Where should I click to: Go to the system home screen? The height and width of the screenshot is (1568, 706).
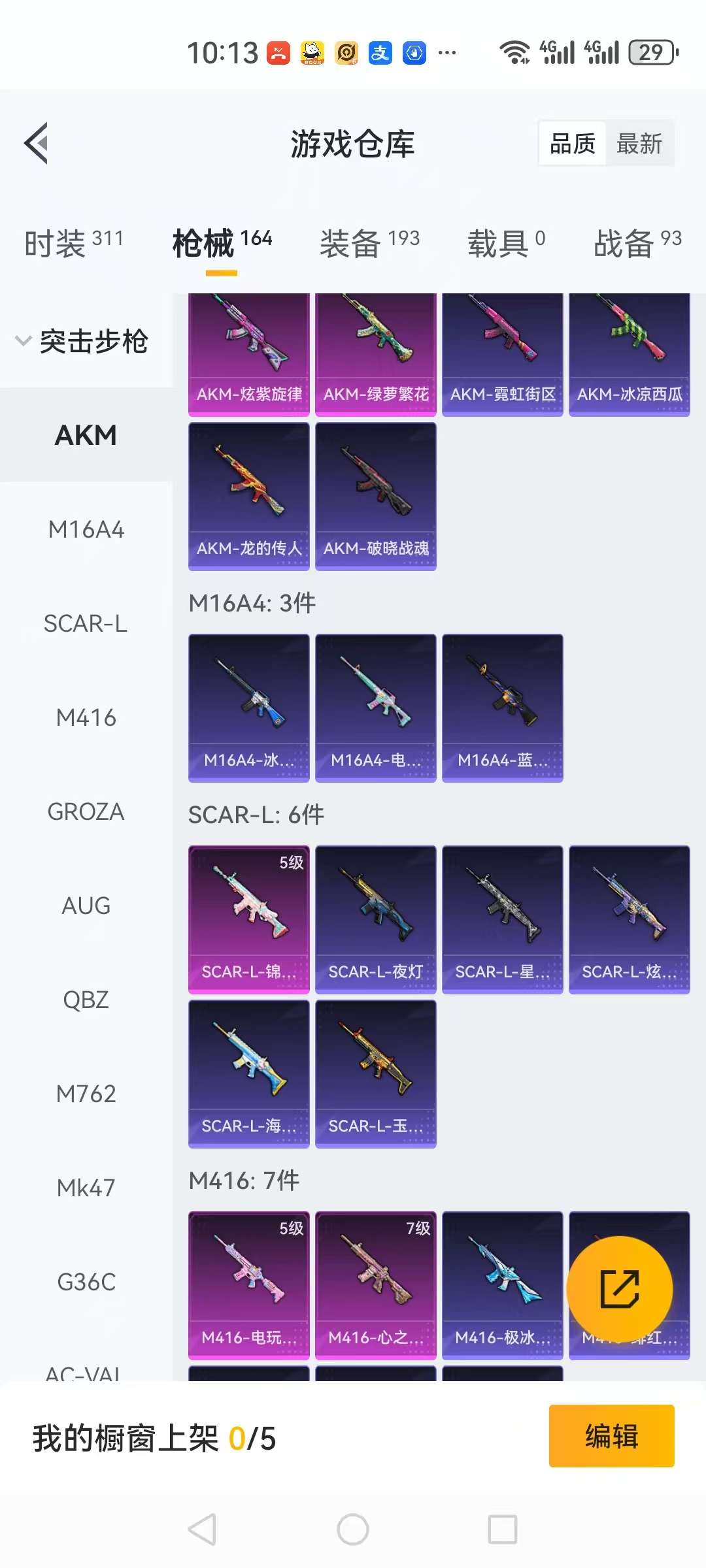(x=353, y=1529)
